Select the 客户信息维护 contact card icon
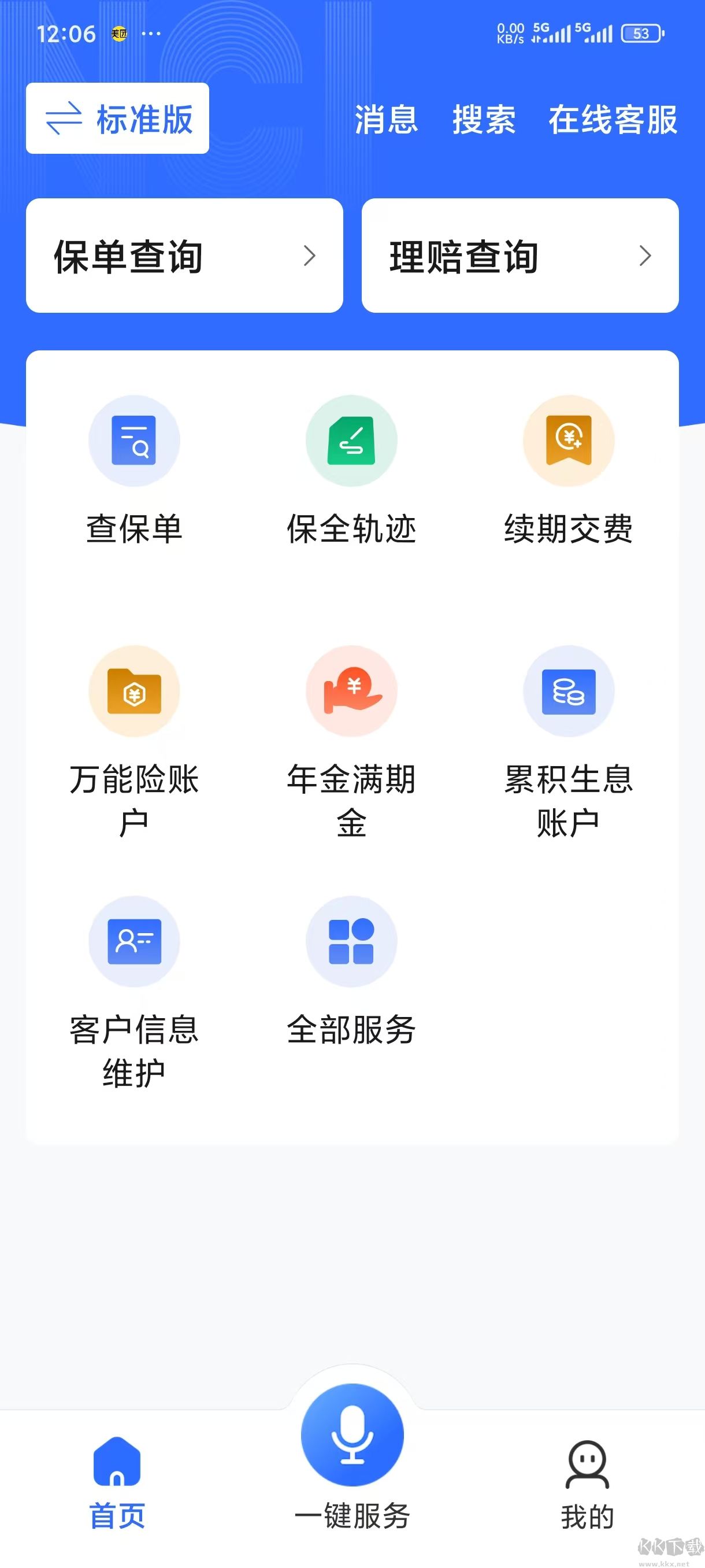Image resolution: width=705 pixels, height=1568 pixels. coord(135,941)
